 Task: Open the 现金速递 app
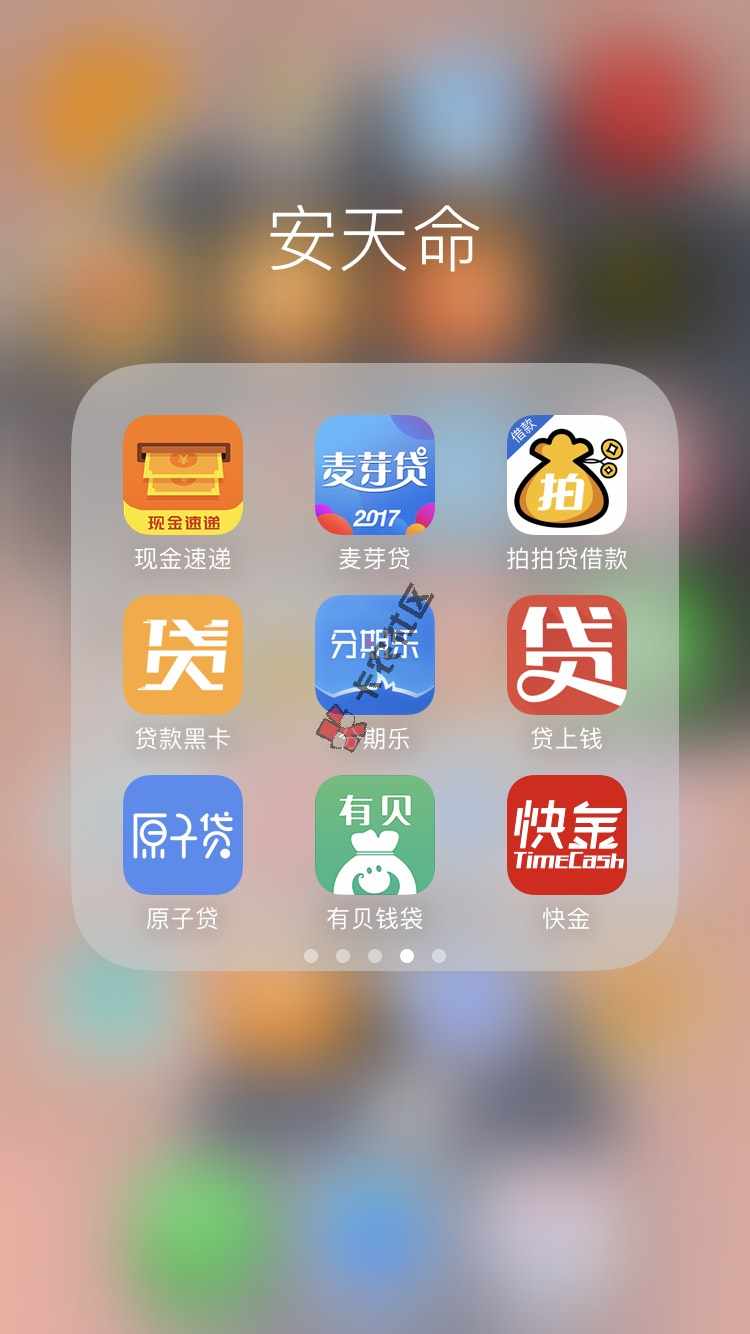[x=183, y=475]
